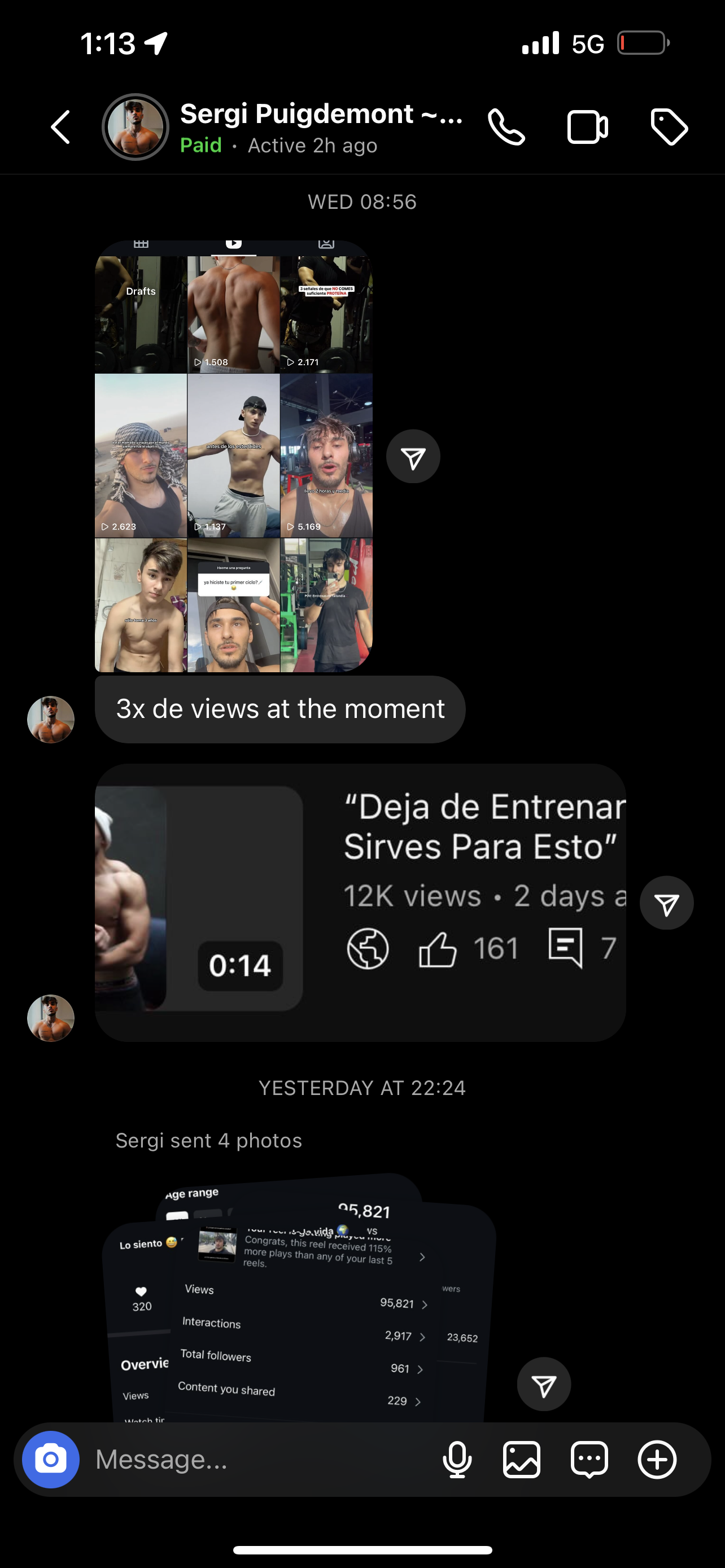Open the stack of 4 photos

pyautogui.click(x=298, y=1303)
